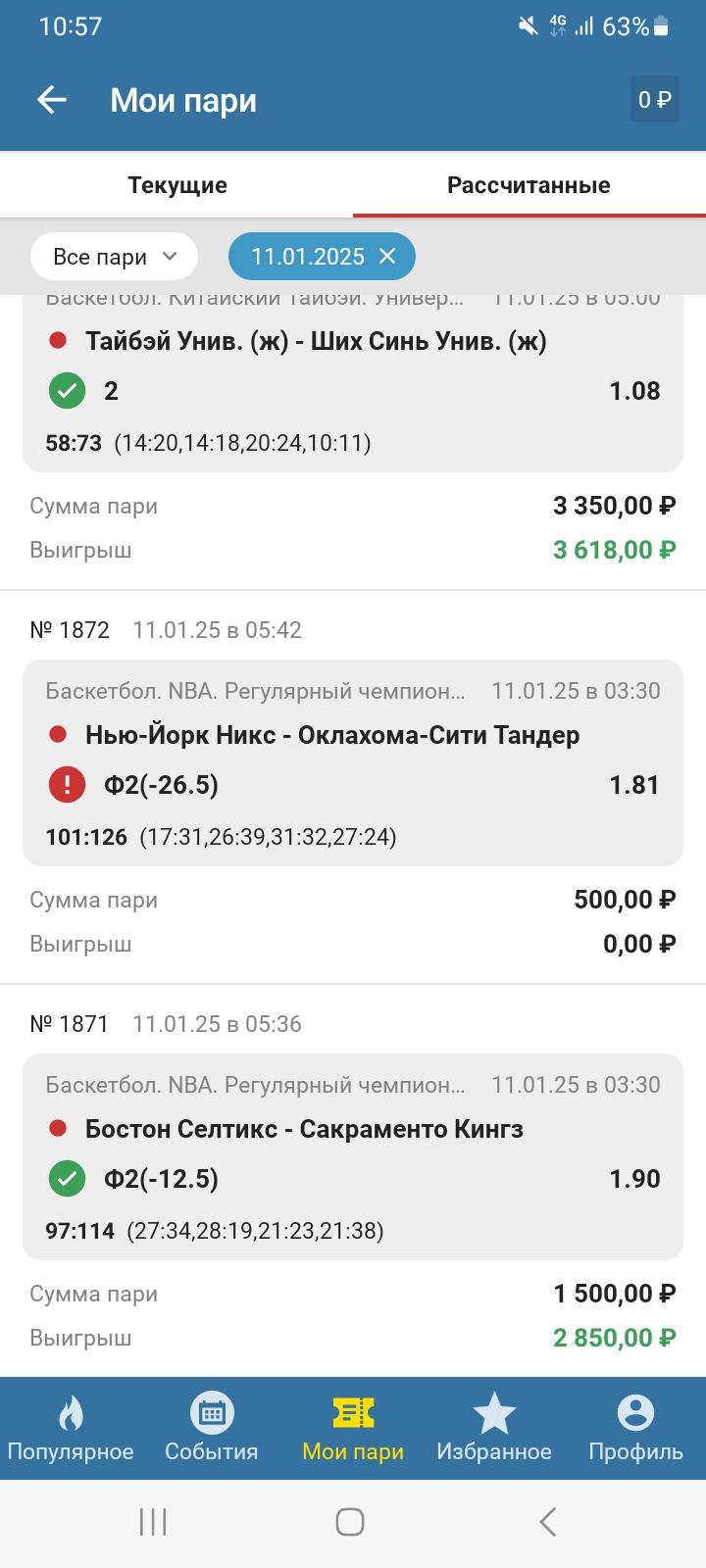Switch to the Текущие tab
The height and width of the screenshot is (1568, 706).
176,185
